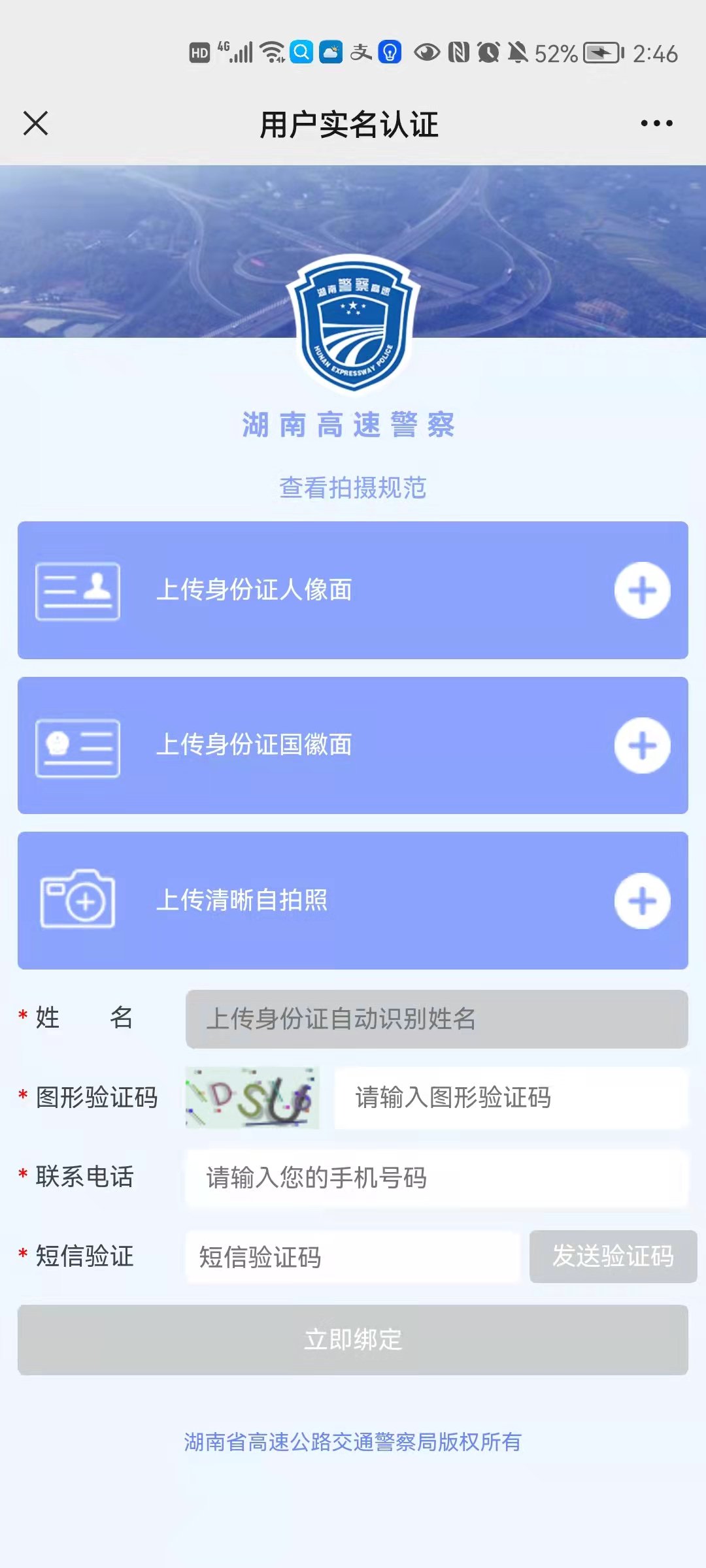Refresh the captcha image
706x1568 pixels.
252,1098
